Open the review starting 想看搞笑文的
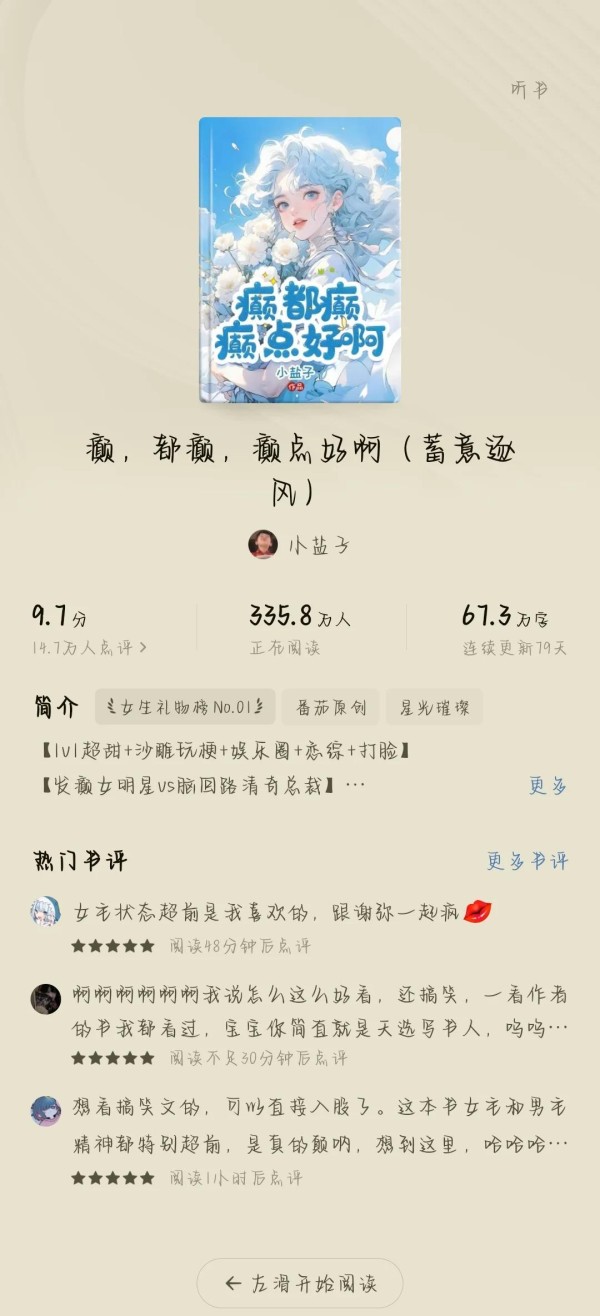Screen dimensions: 600x1316 pyautogui.click(x=300, y=1140)
